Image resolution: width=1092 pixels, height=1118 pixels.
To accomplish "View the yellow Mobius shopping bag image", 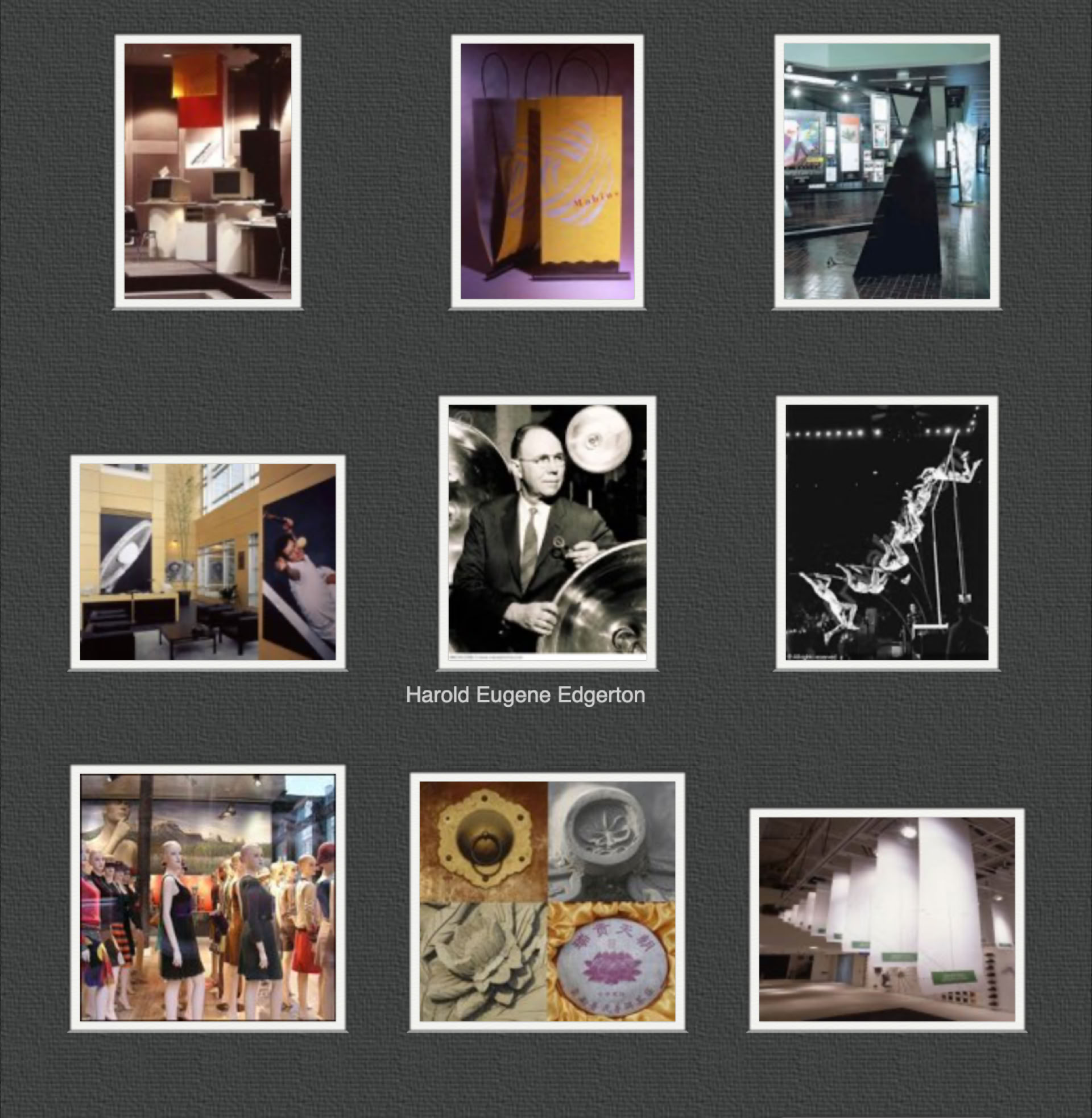I will pos(547,171).
